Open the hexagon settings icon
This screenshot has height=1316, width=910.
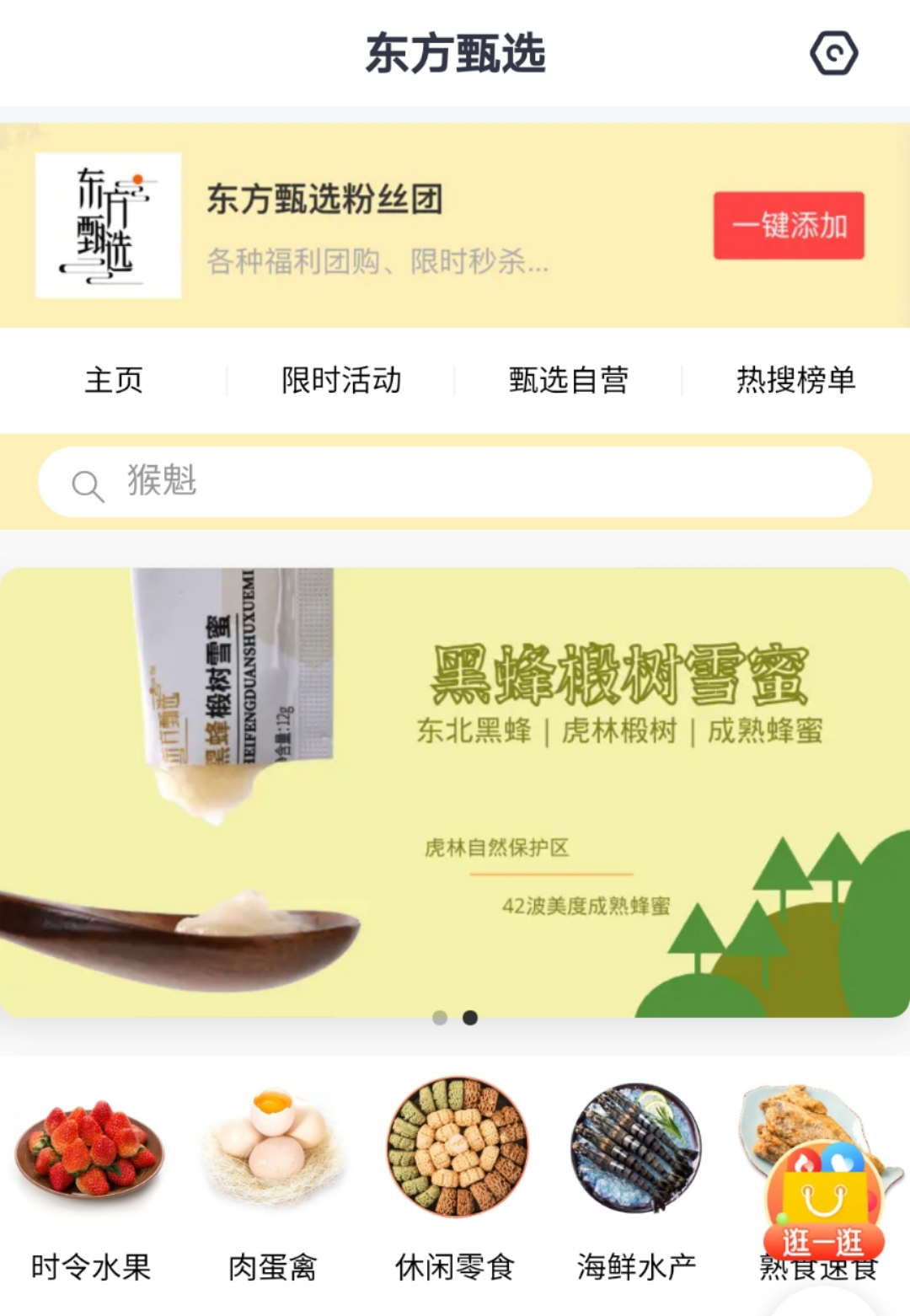click(x=833, y=53)
